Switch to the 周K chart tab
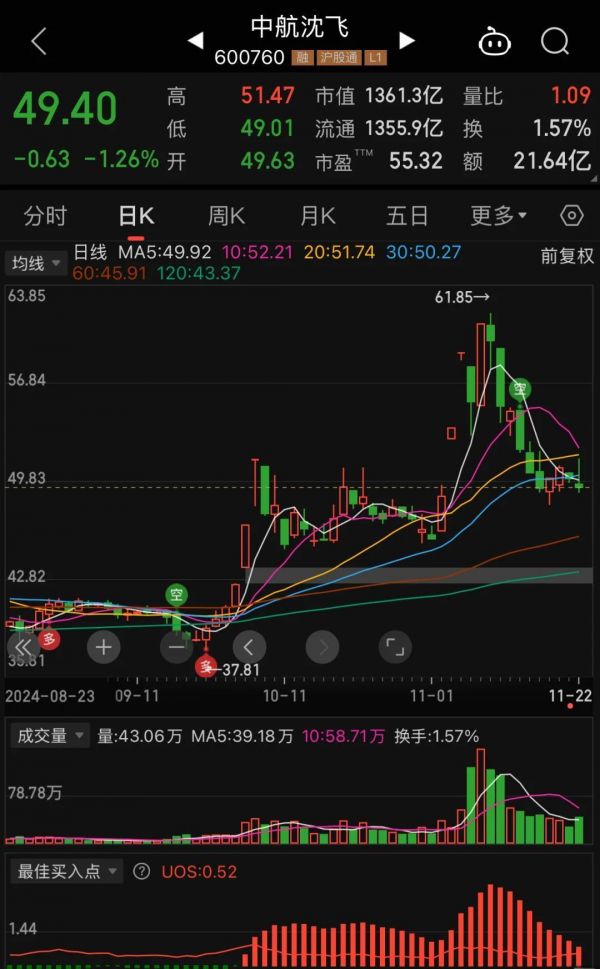Viewport: 600px width, 969px height. pos(226,216)
